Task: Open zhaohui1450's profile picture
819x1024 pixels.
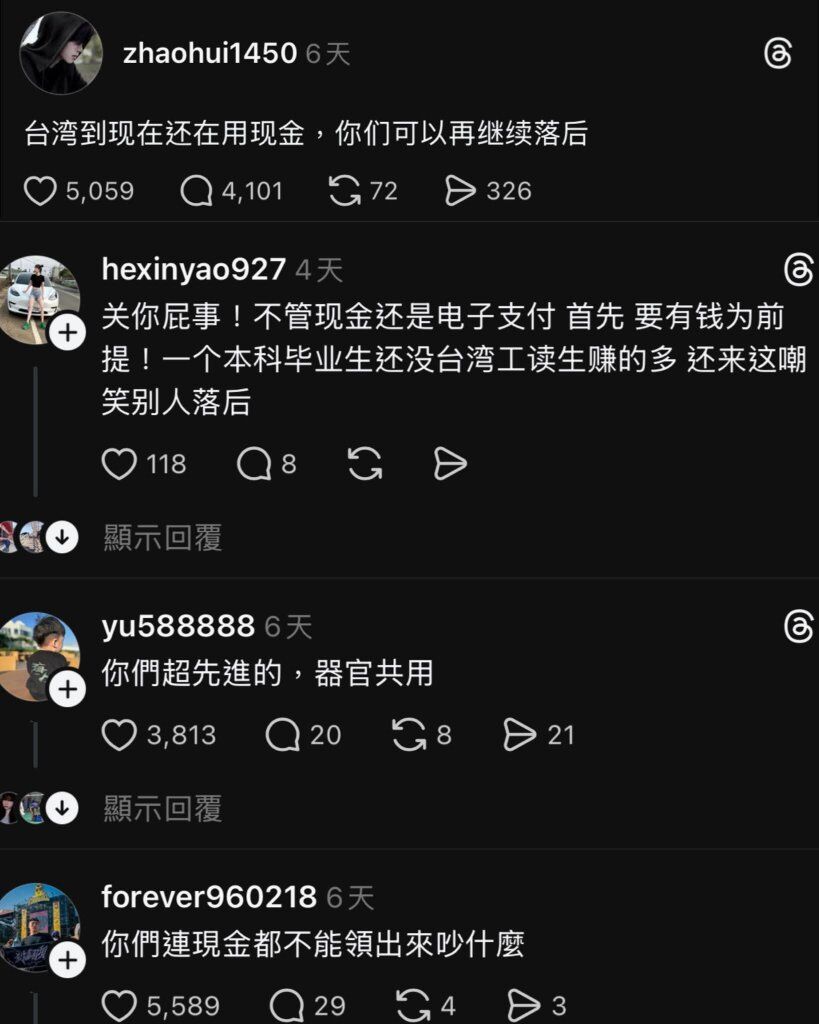Action: tap(61, 53)
